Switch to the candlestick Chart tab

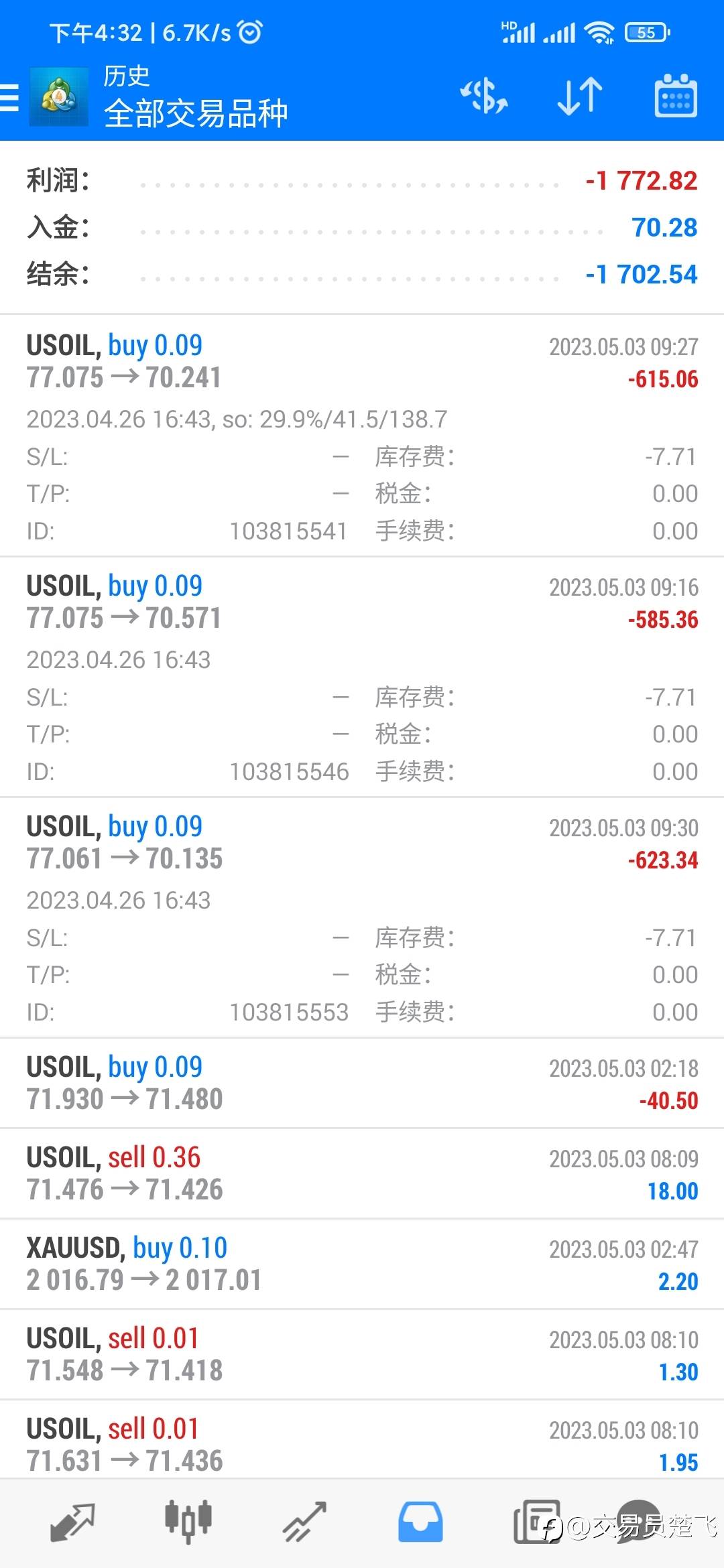188,1522
